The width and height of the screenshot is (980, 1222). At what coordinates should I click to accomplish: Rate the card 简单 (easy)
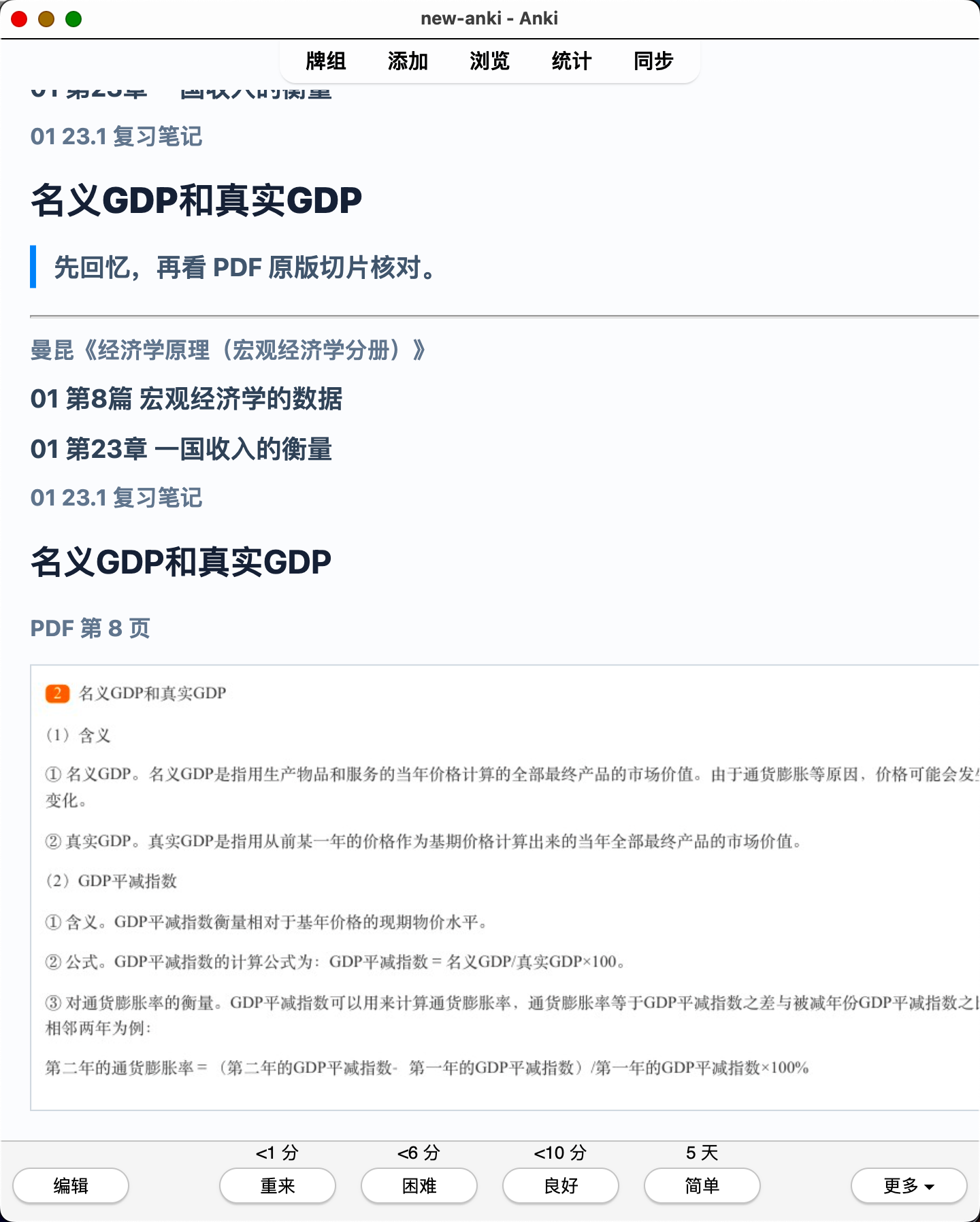702,1186
